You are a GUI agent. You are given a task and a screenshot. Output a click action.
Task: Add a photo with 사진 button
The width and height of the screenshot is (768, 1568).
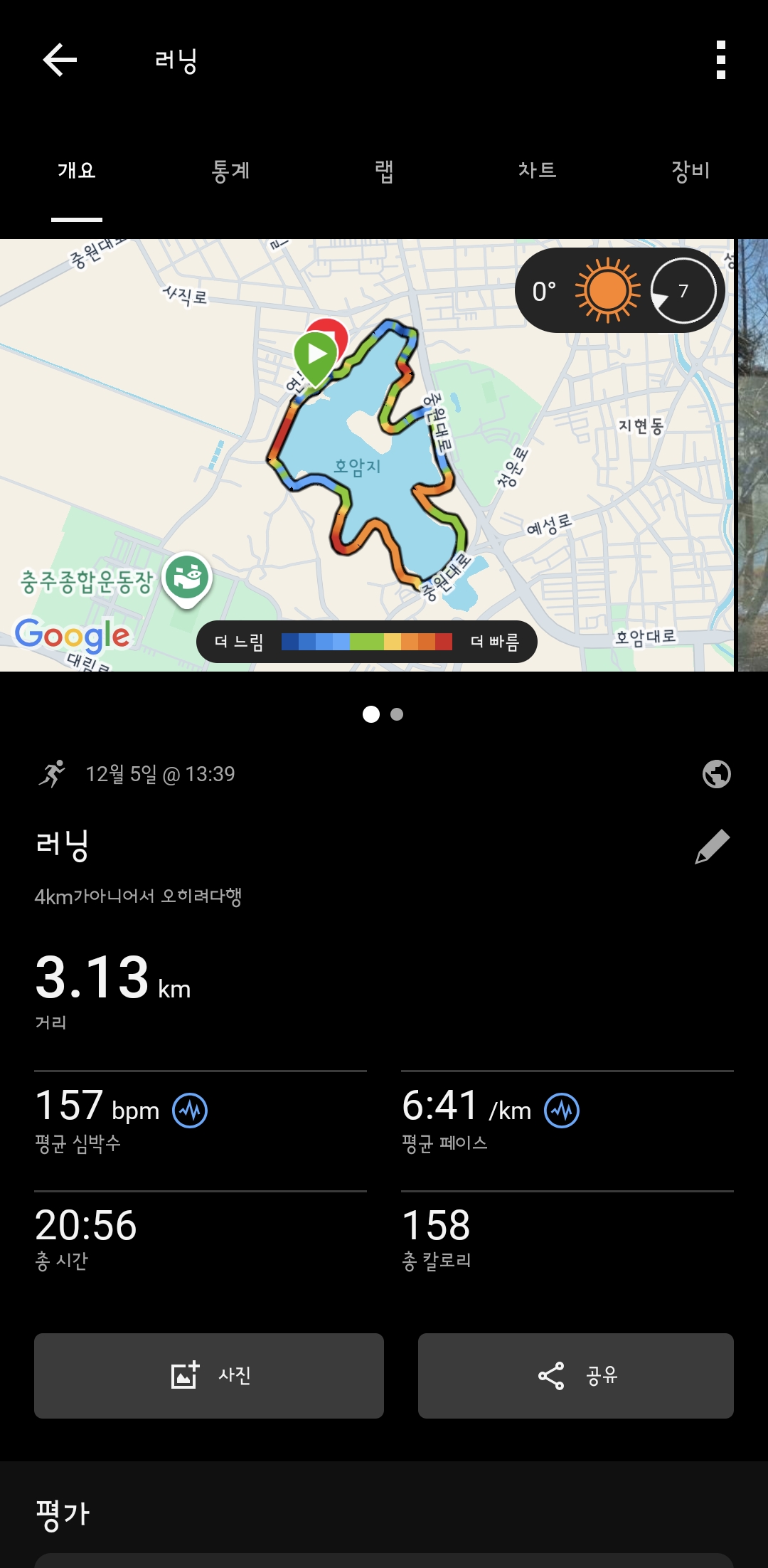point(209,1376)
